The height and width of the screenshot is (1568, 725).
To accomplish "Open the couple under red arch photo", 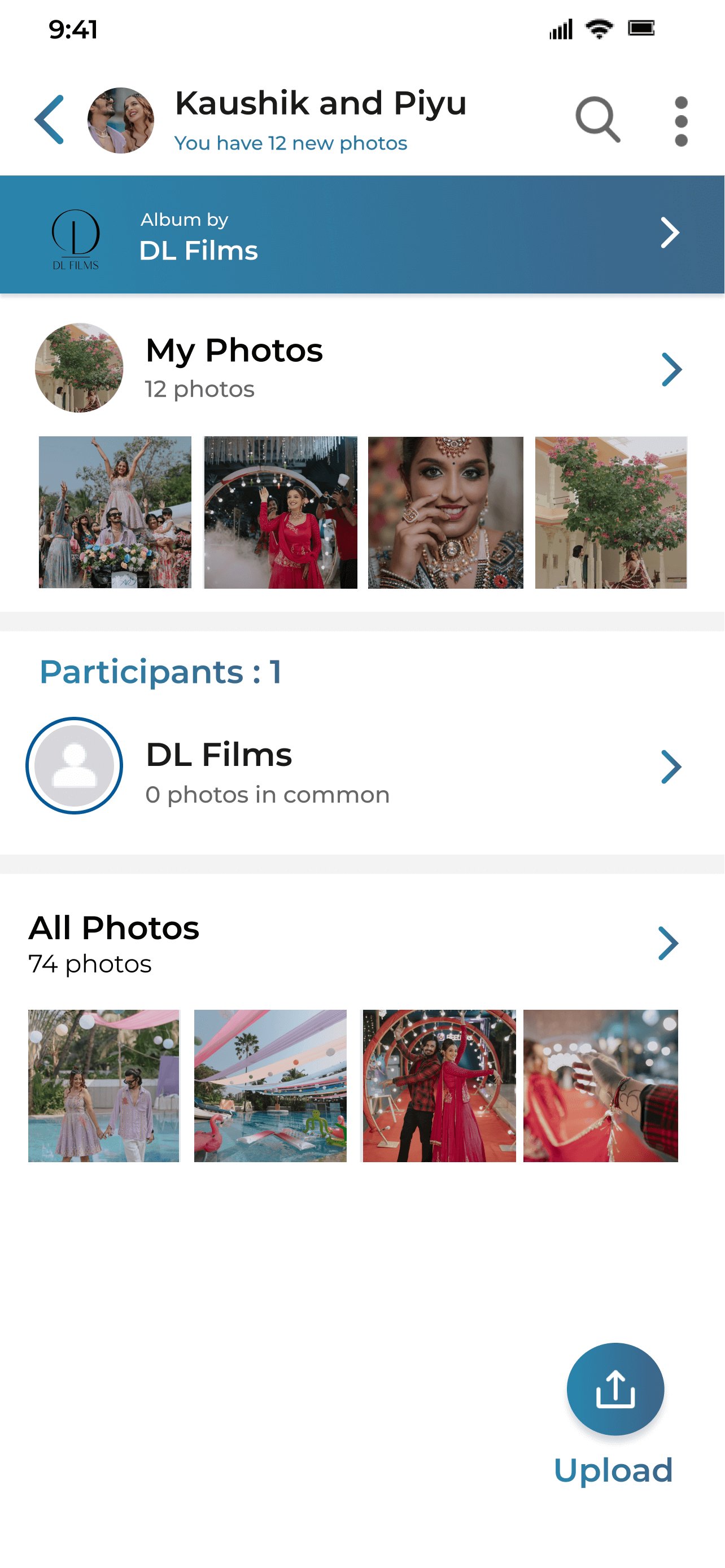I will (438, 1085).
